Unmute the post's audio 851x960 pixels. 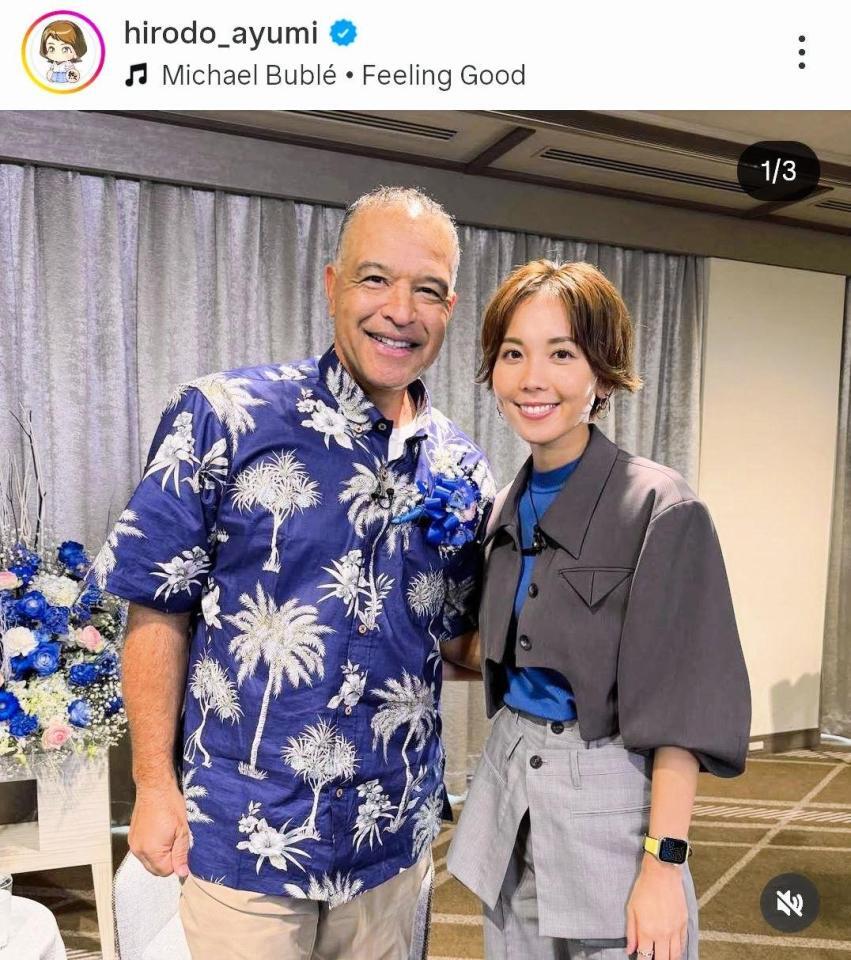pyautogui.click(x=789, y=903)
